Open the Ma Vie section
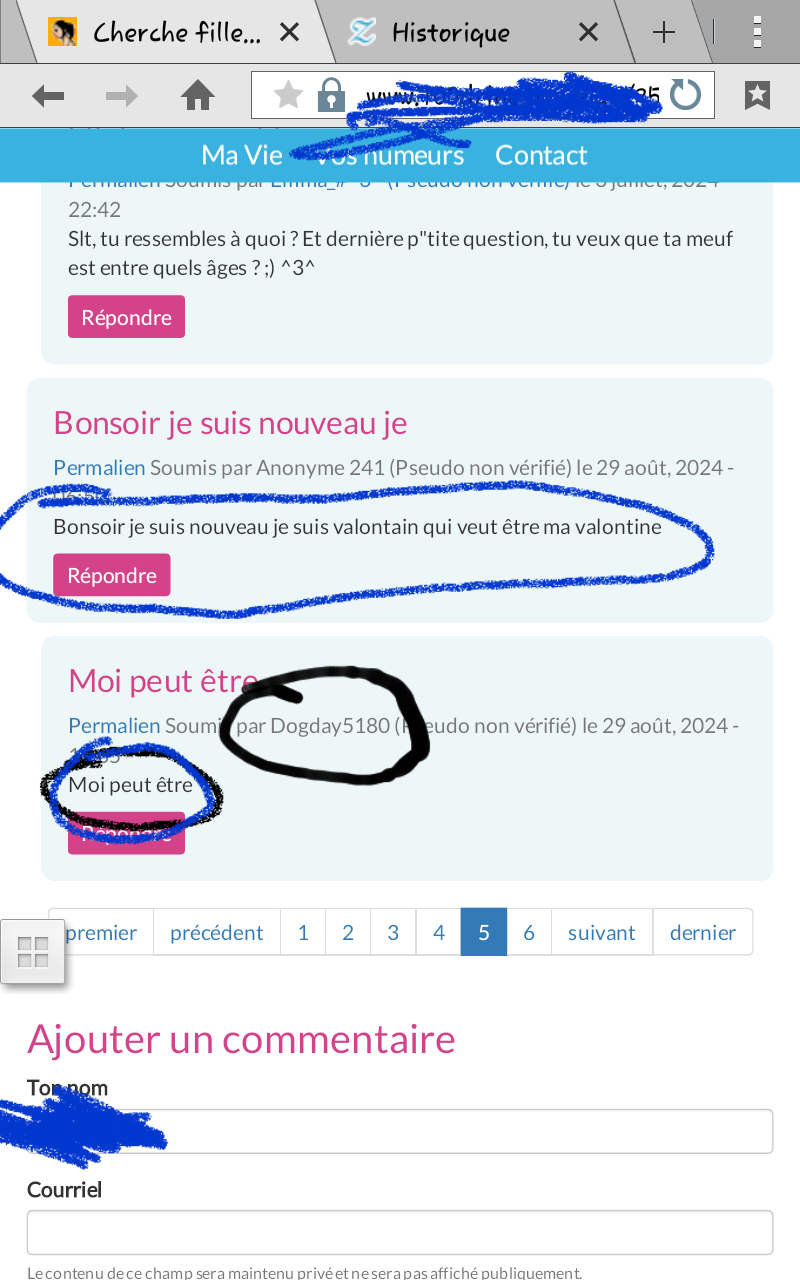This screenshot has width=800, height=1280. (242, 155)
